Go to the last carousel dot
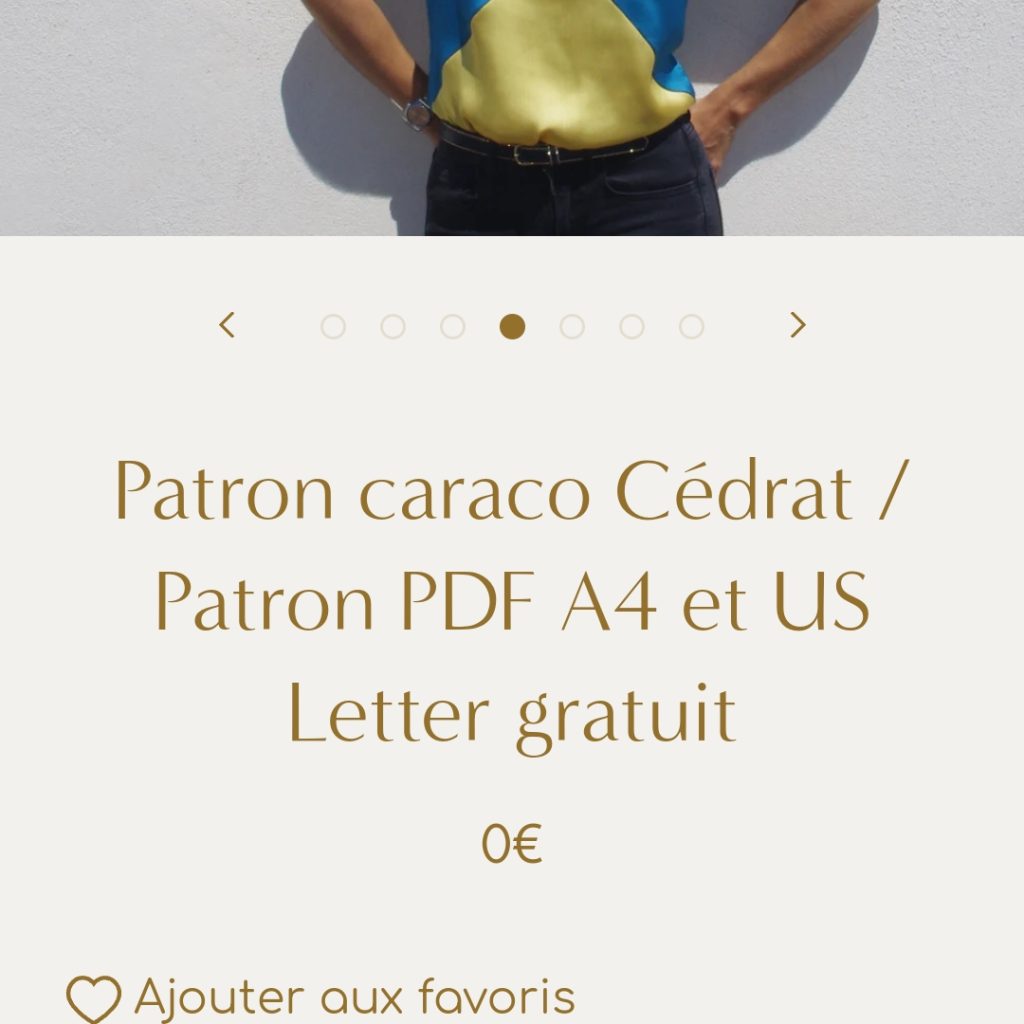Image resolution: width=1024 pixels, height=1024 pixels. (692, 327)
